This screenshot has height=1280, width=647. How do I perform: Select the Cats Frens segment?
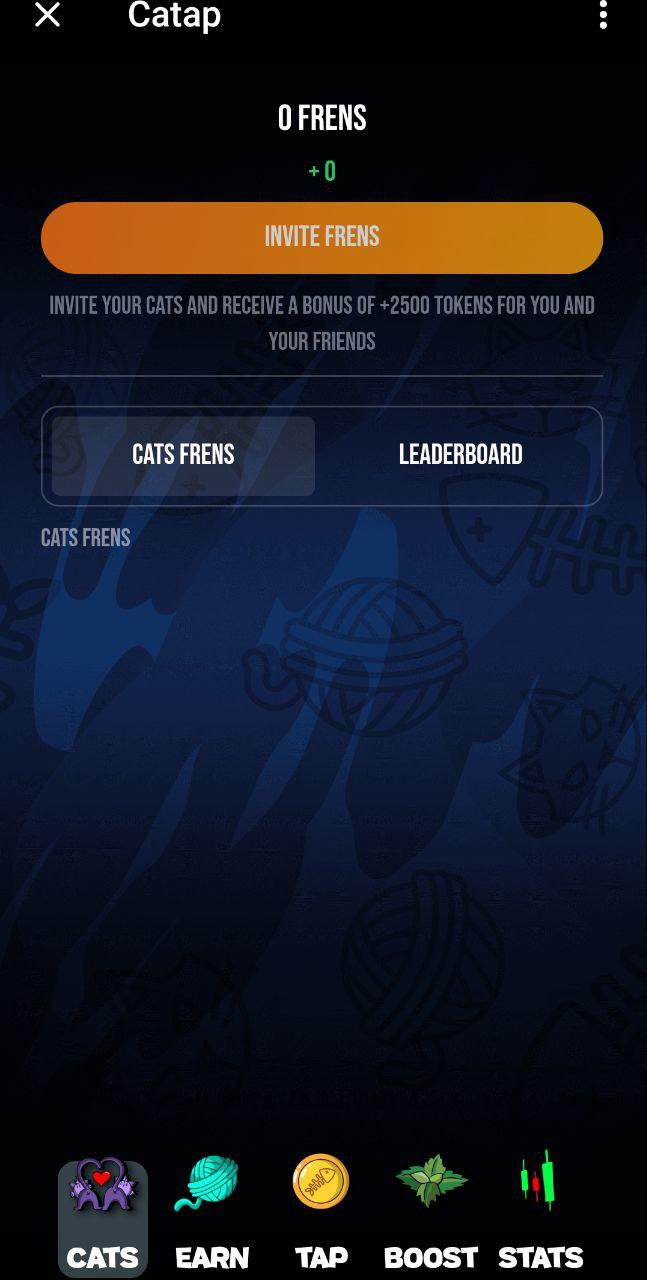[184, 455]
